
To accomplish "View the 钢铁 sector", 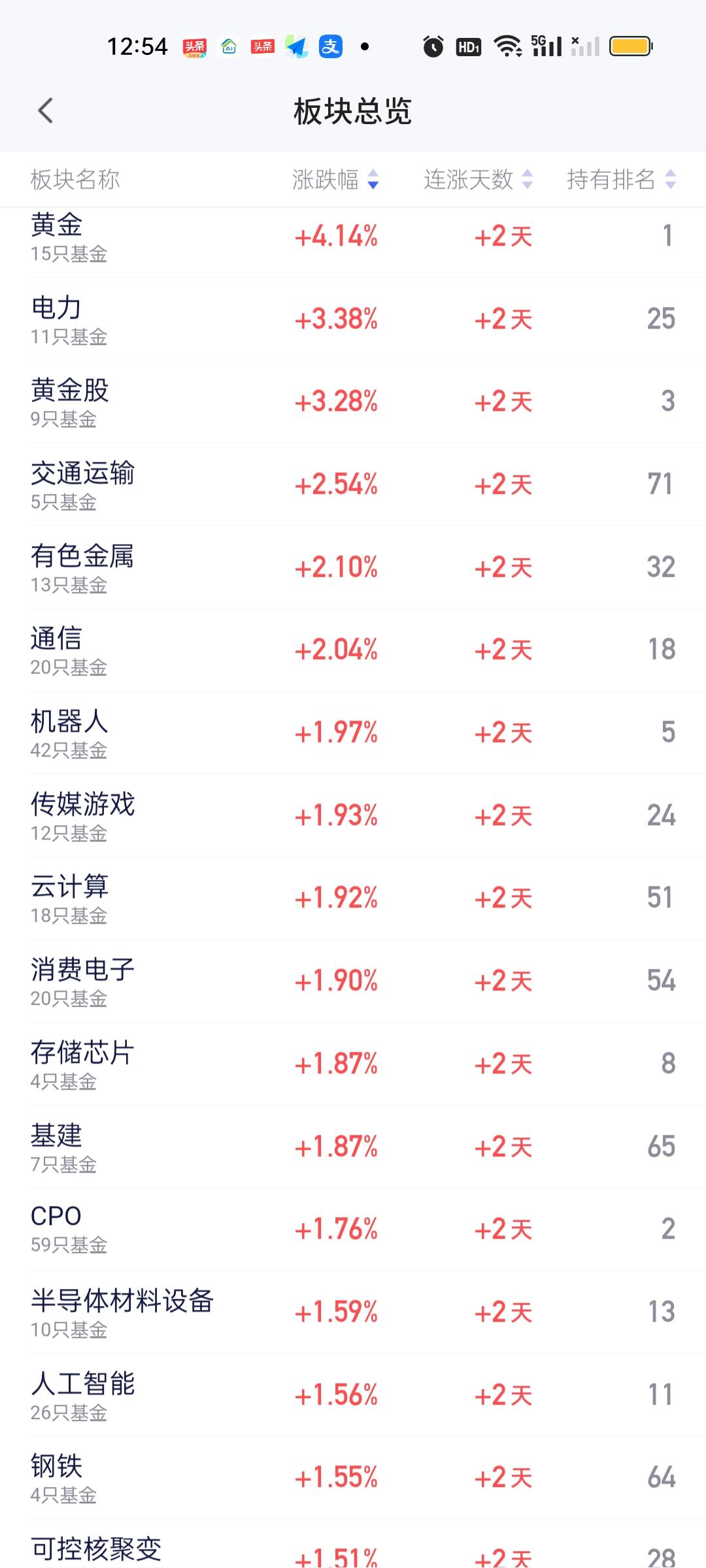I will point(353,1478).
